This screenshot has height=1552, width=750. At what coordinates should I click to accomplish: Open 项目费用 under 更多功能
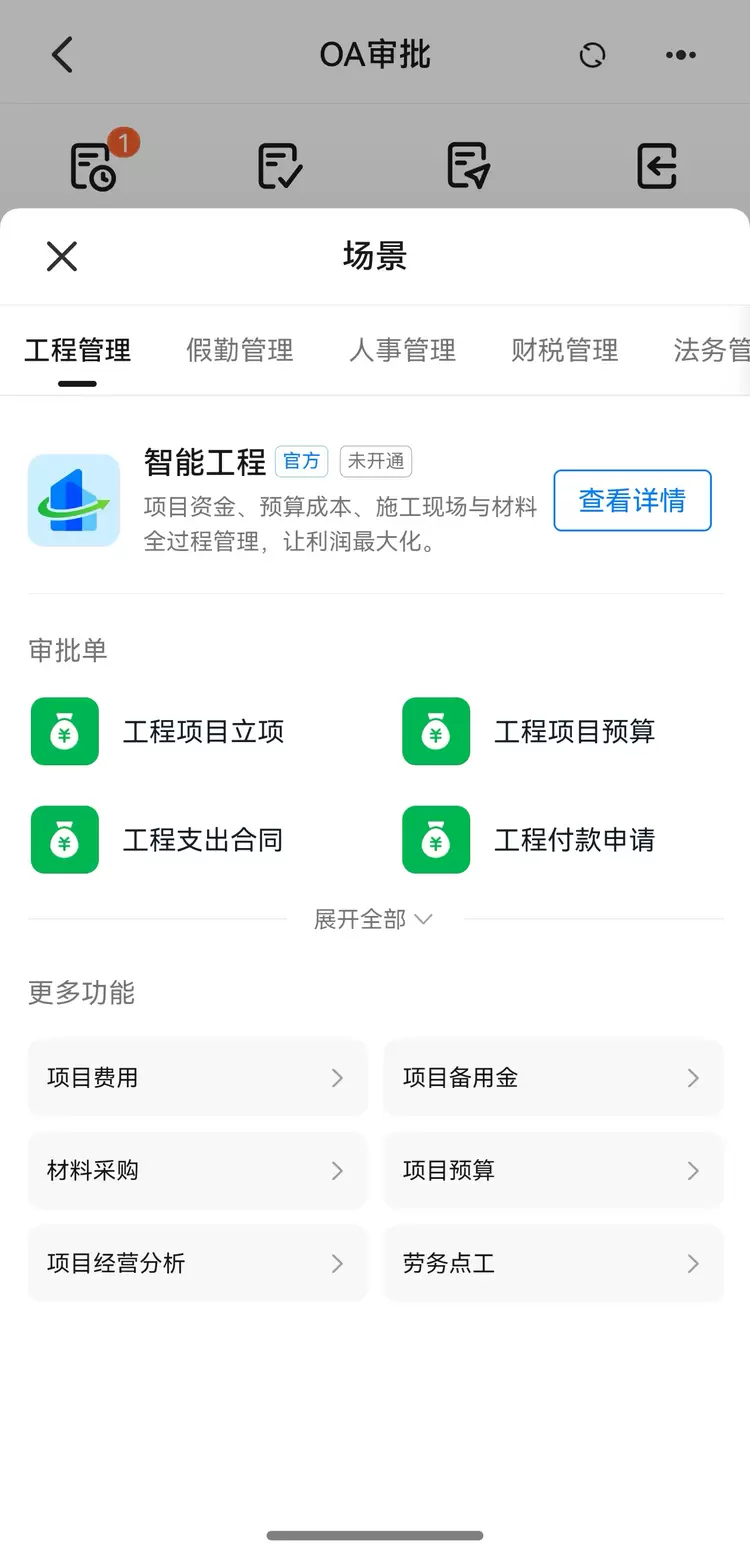tap(197, 1078)
